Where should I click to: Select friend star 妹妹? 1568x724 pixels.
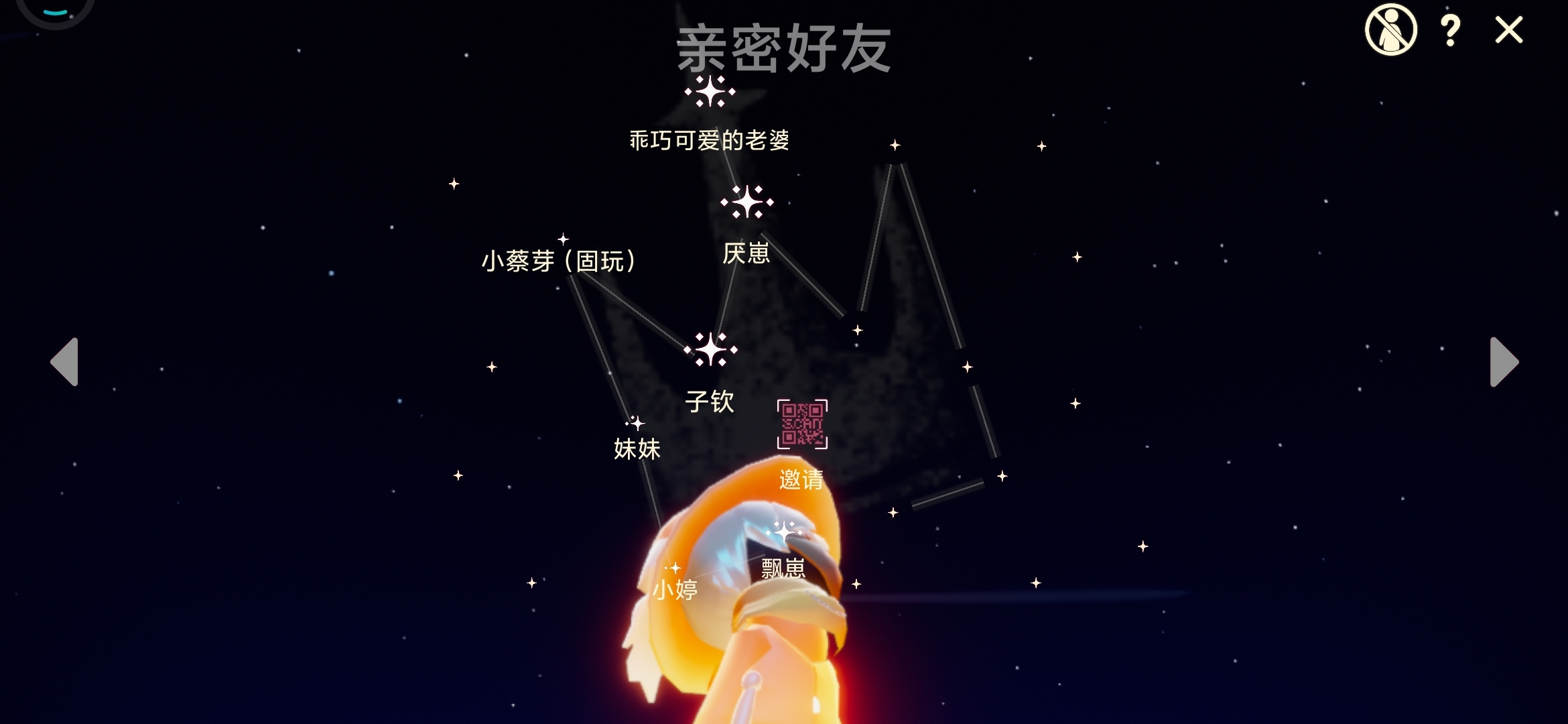[x=635, y=424]
